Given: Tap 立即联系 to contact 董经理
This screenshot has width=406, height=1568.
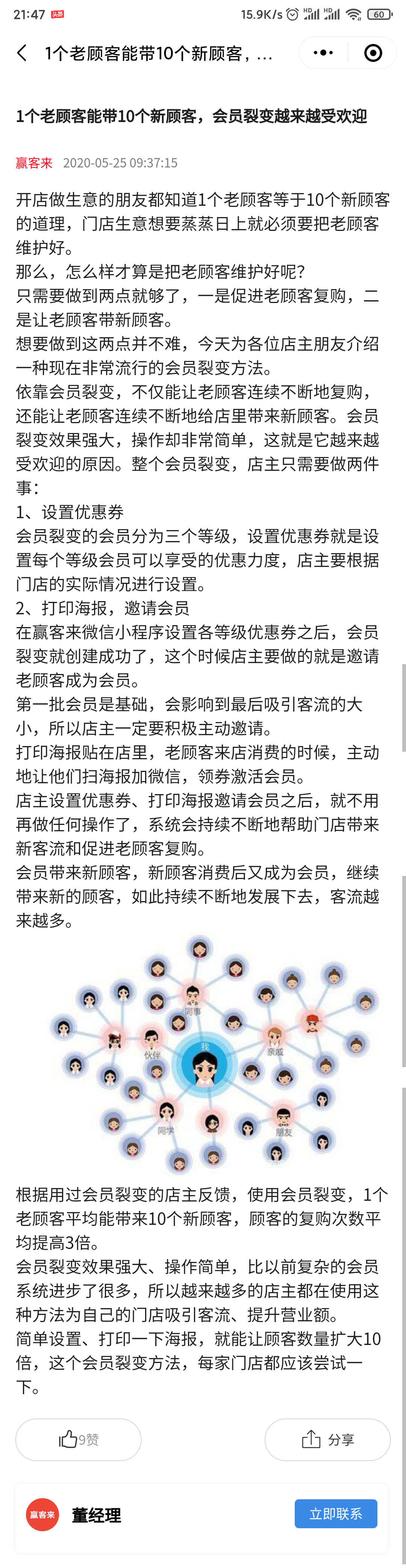Looking at the screenshot, I should [x=335, y=1514].
